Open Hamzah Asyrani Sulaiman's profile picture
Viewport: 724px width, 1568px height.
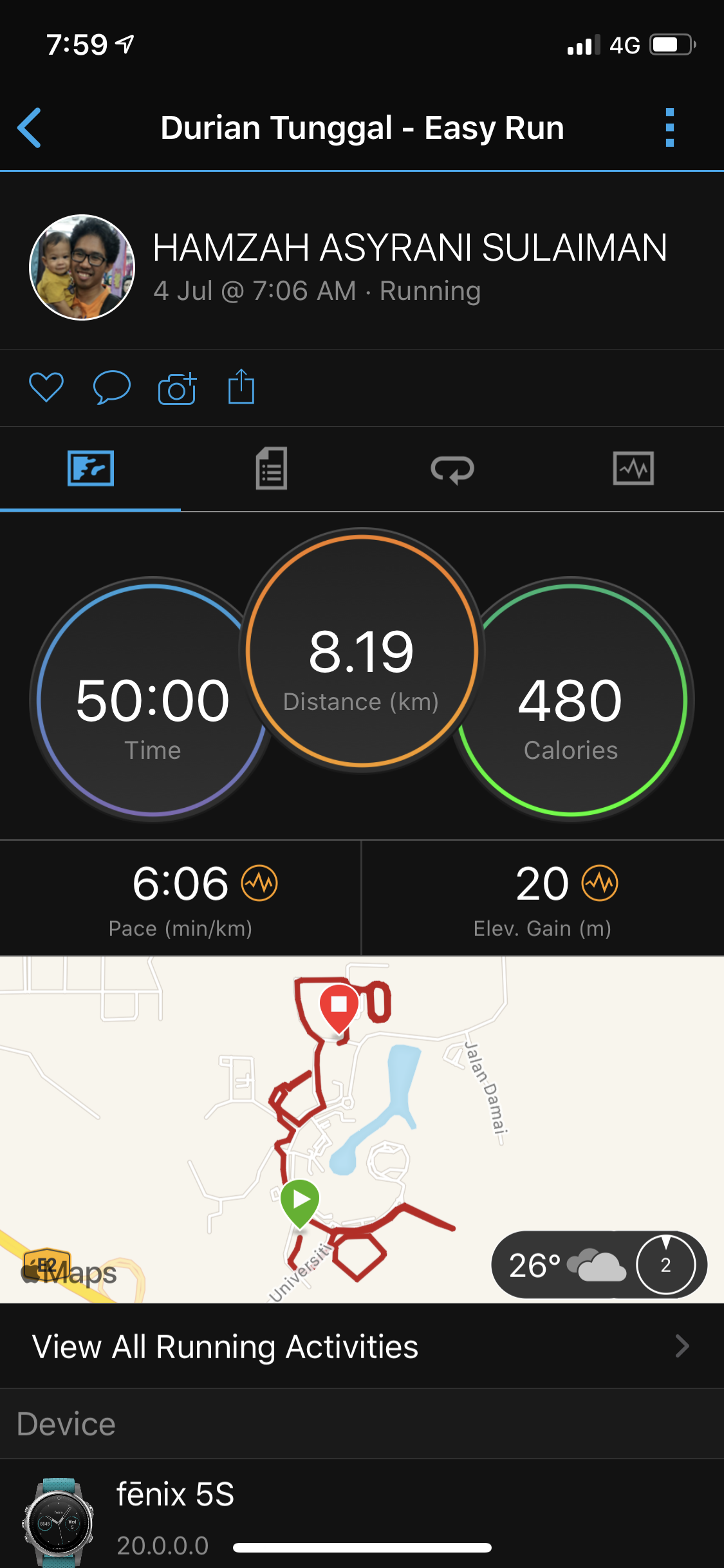point(82,267)
